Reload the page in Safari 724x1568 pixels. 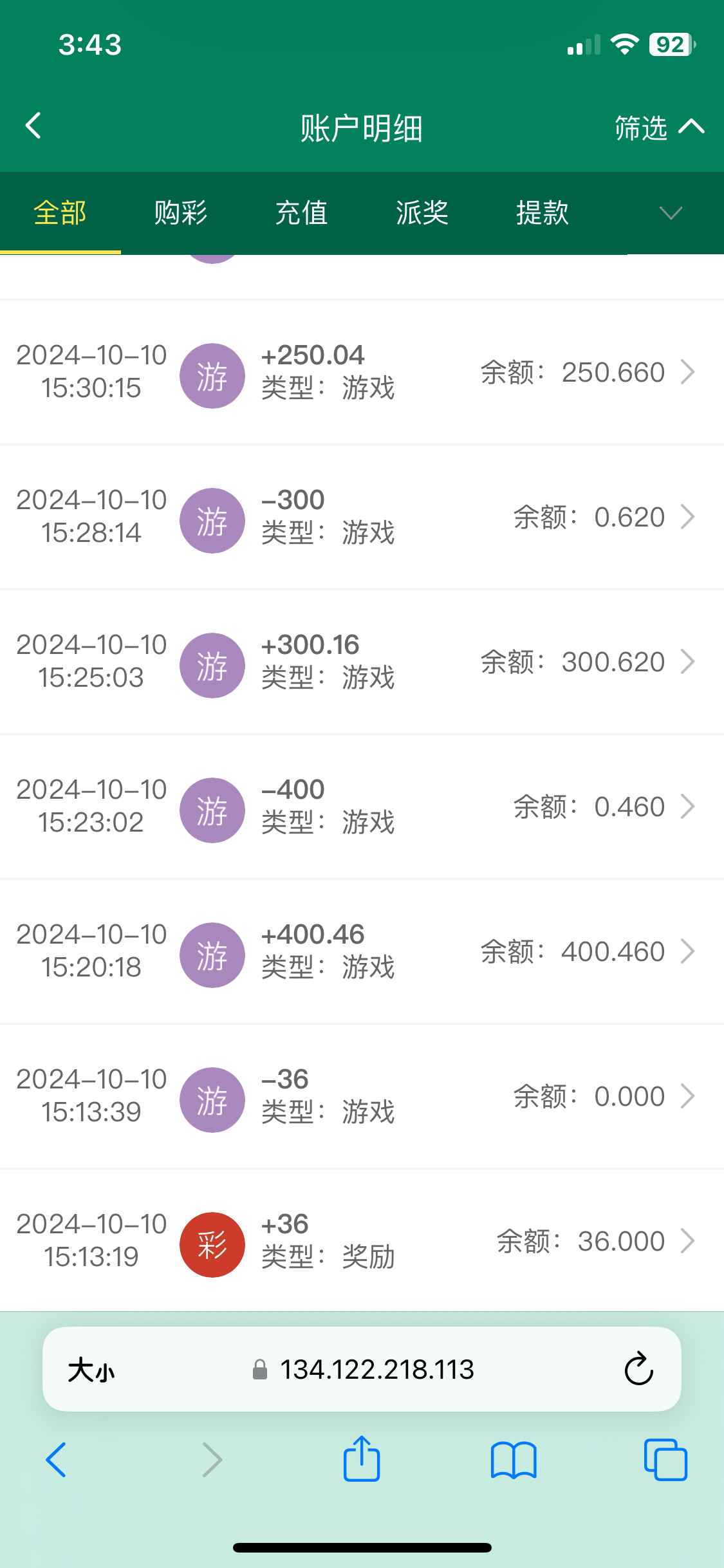[638, 1368]
